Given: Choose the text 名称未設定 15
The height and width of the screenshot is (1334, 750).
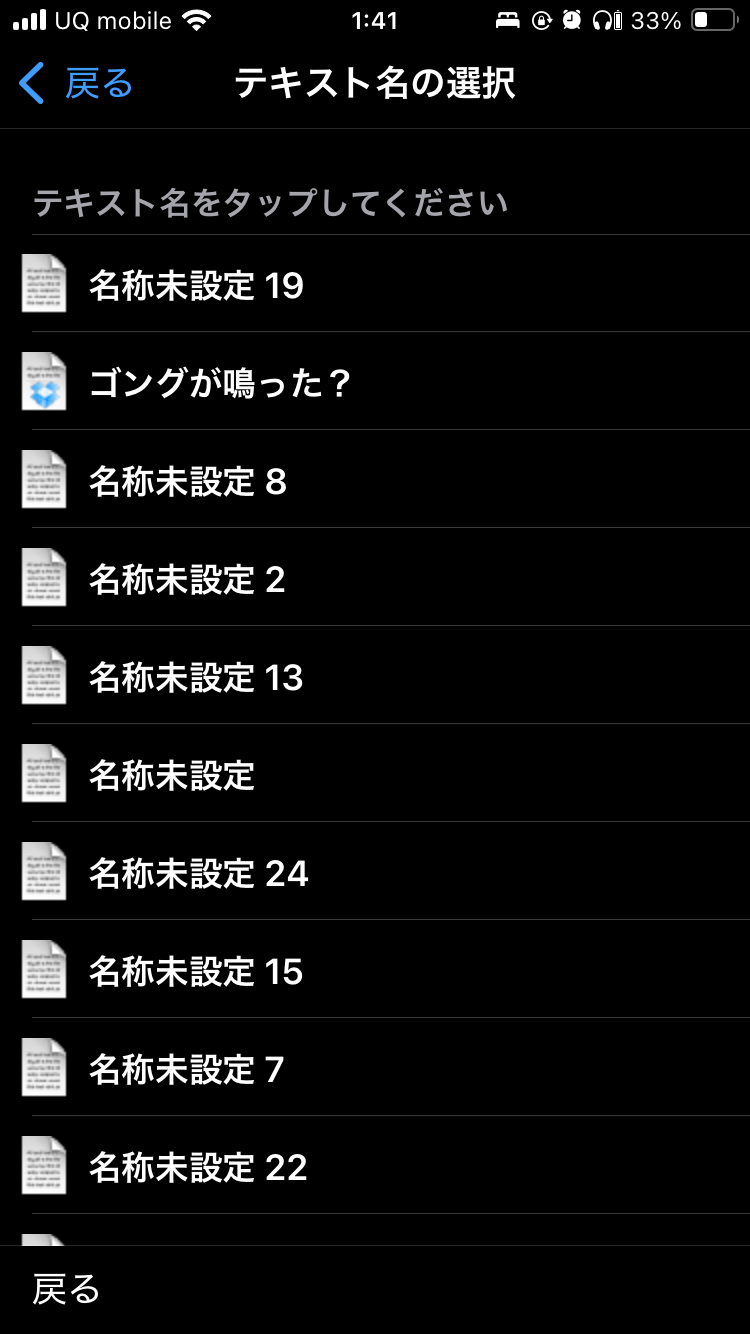Looking at the screenshot, I should coord(196,971).
